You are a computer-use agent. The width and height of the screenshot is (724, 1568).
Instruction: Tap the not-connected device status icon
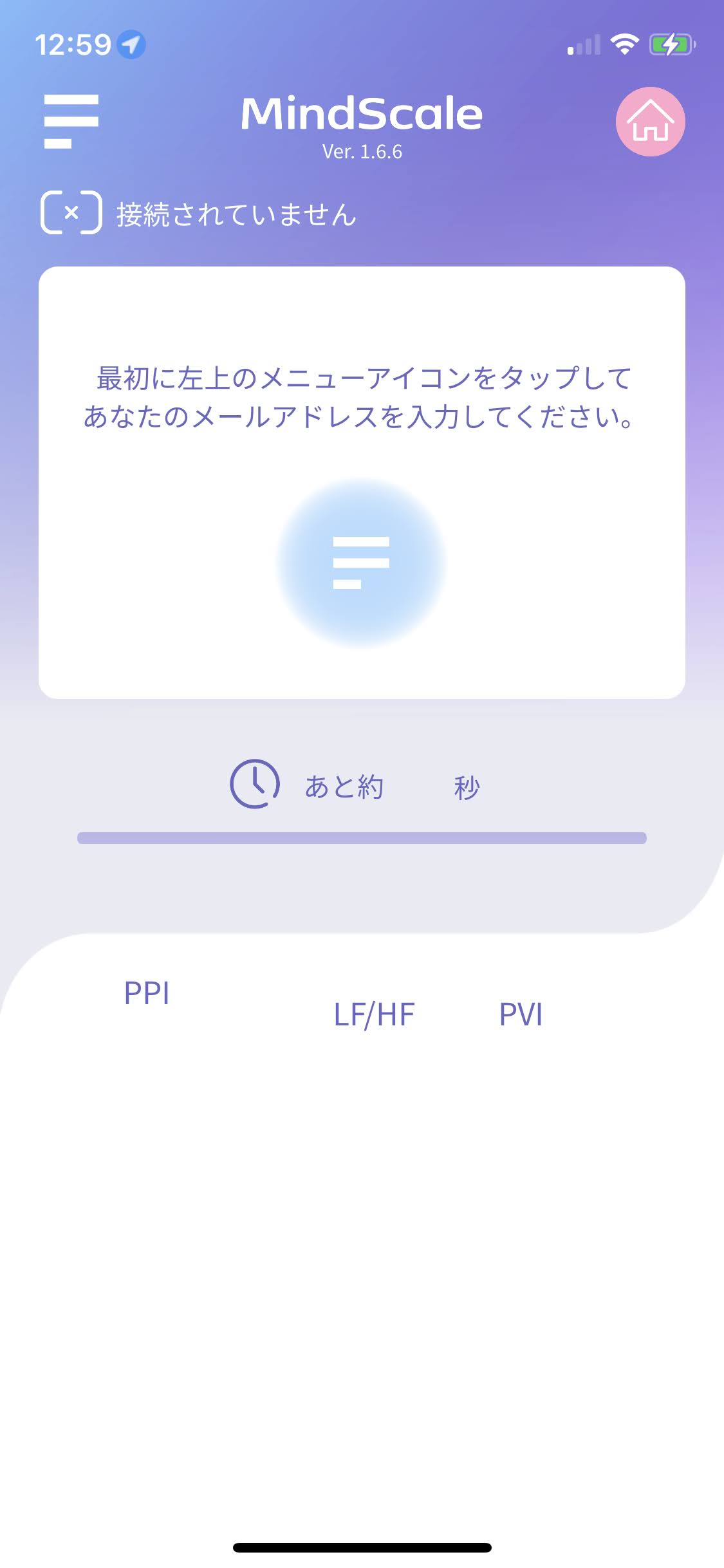coord(71,212)
